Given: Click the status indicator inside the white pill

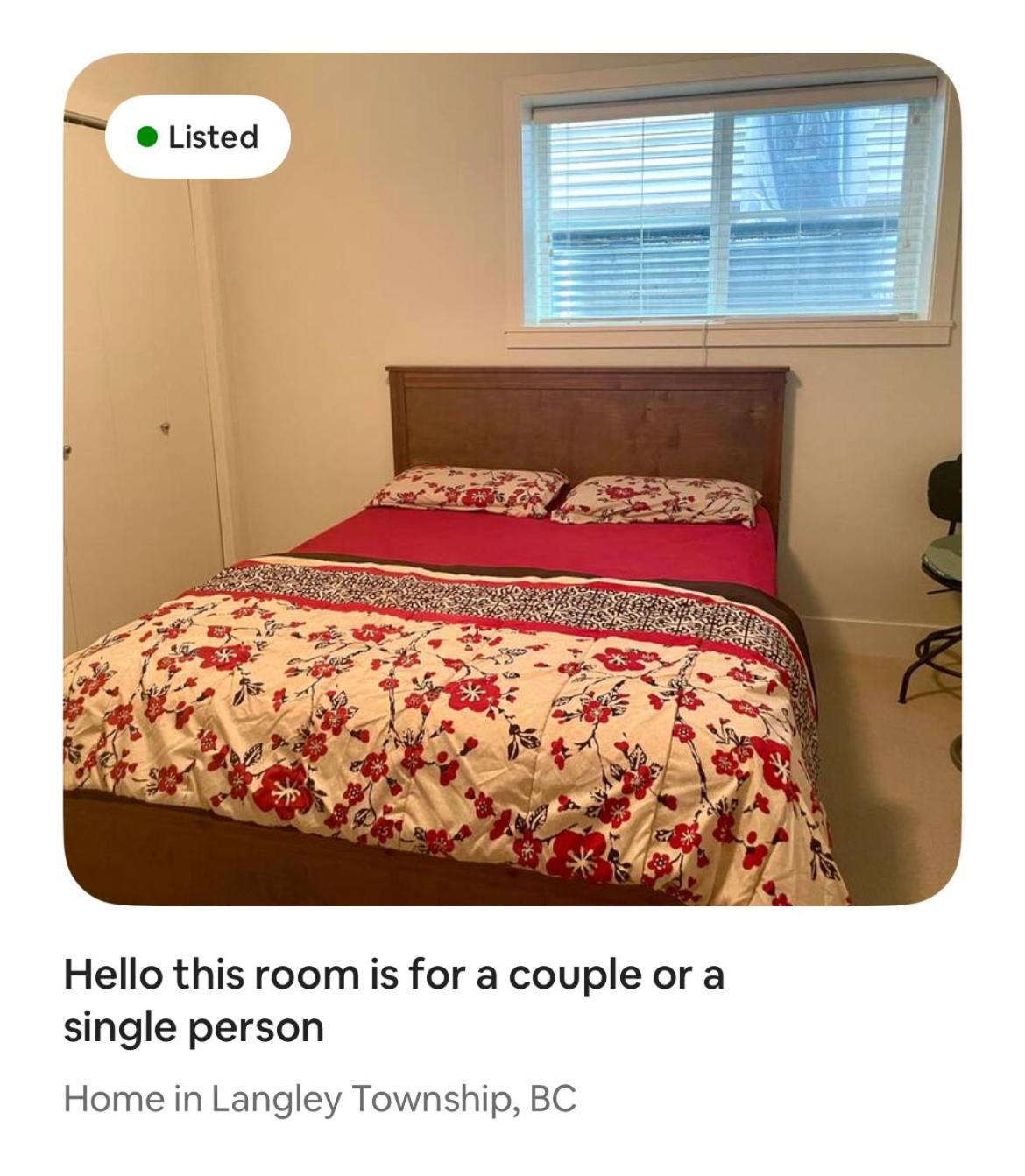Looking at the screenshot, I should pos(146,136).
